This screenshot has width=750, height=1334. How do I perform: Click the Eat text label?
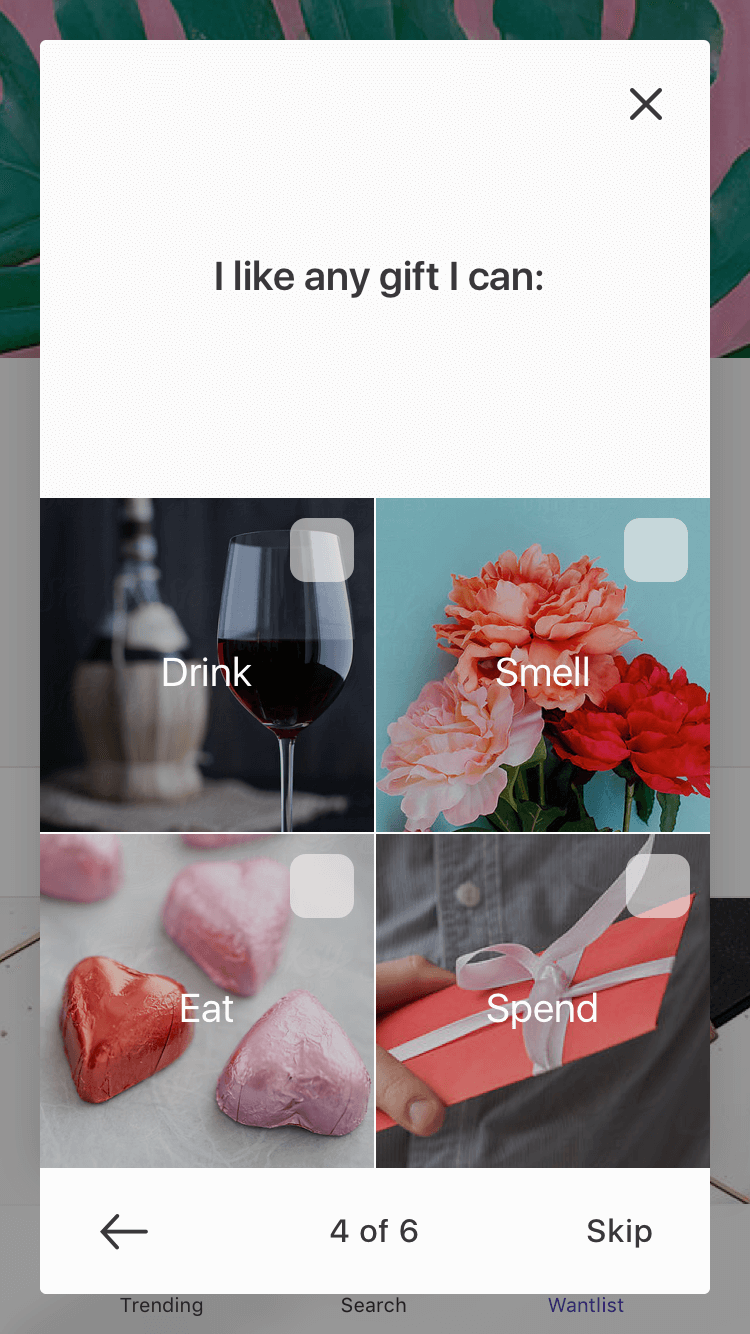pyautogui.click(x=206, y=1009)
